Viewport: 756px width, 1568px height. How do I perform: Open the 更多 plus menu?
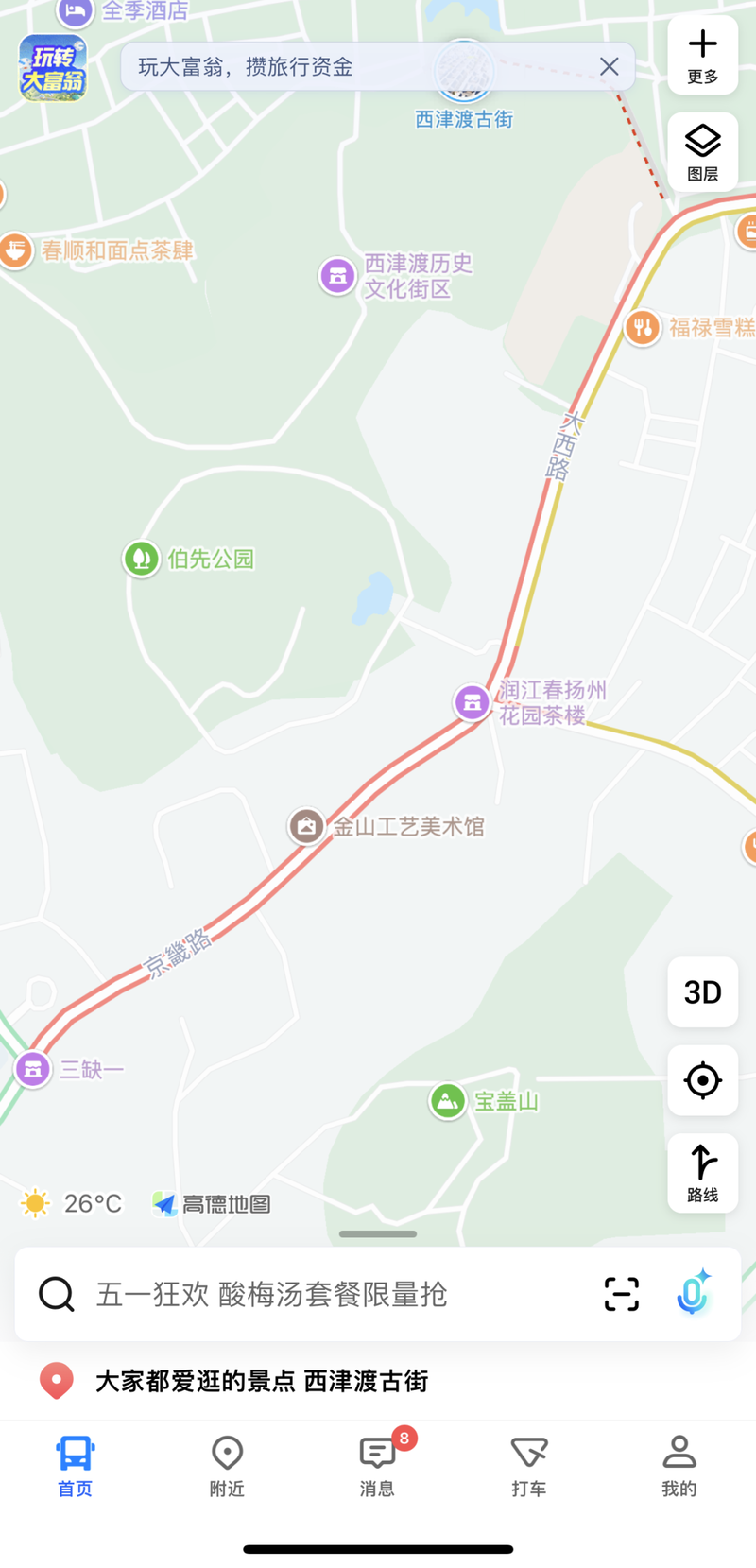tap(702, 55)
